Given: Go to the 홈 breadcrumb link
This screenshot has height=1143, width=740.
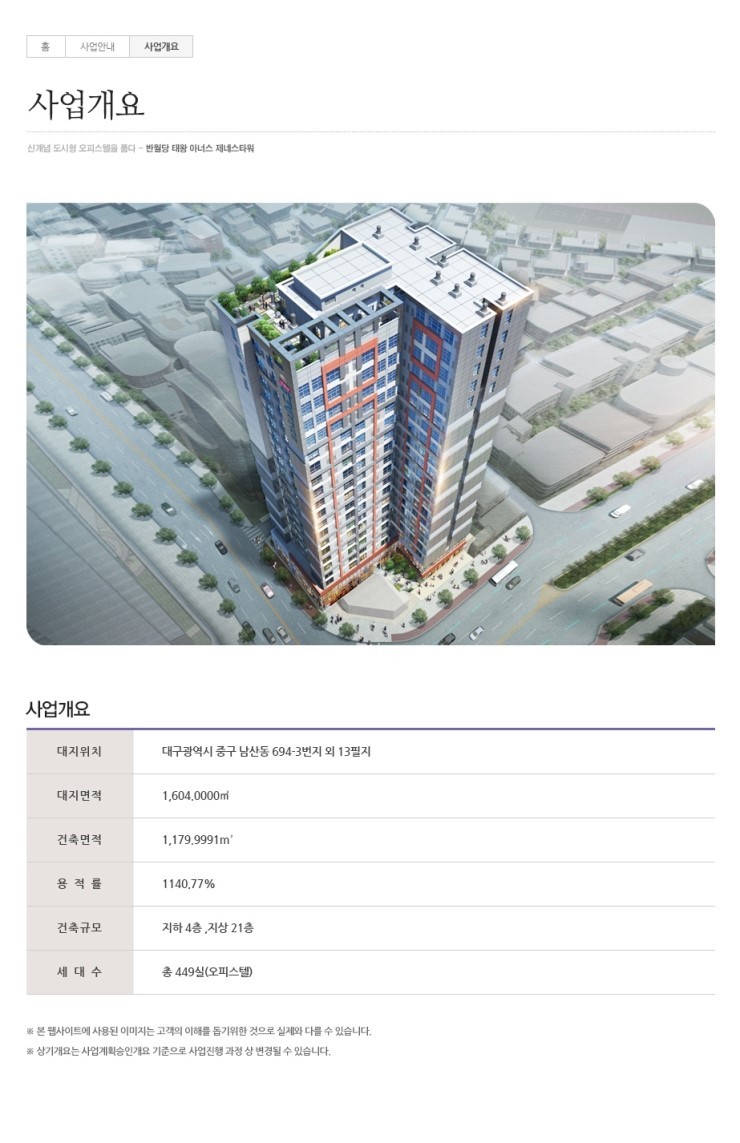Looking at the screenshot, I should [x=45, y=47].
